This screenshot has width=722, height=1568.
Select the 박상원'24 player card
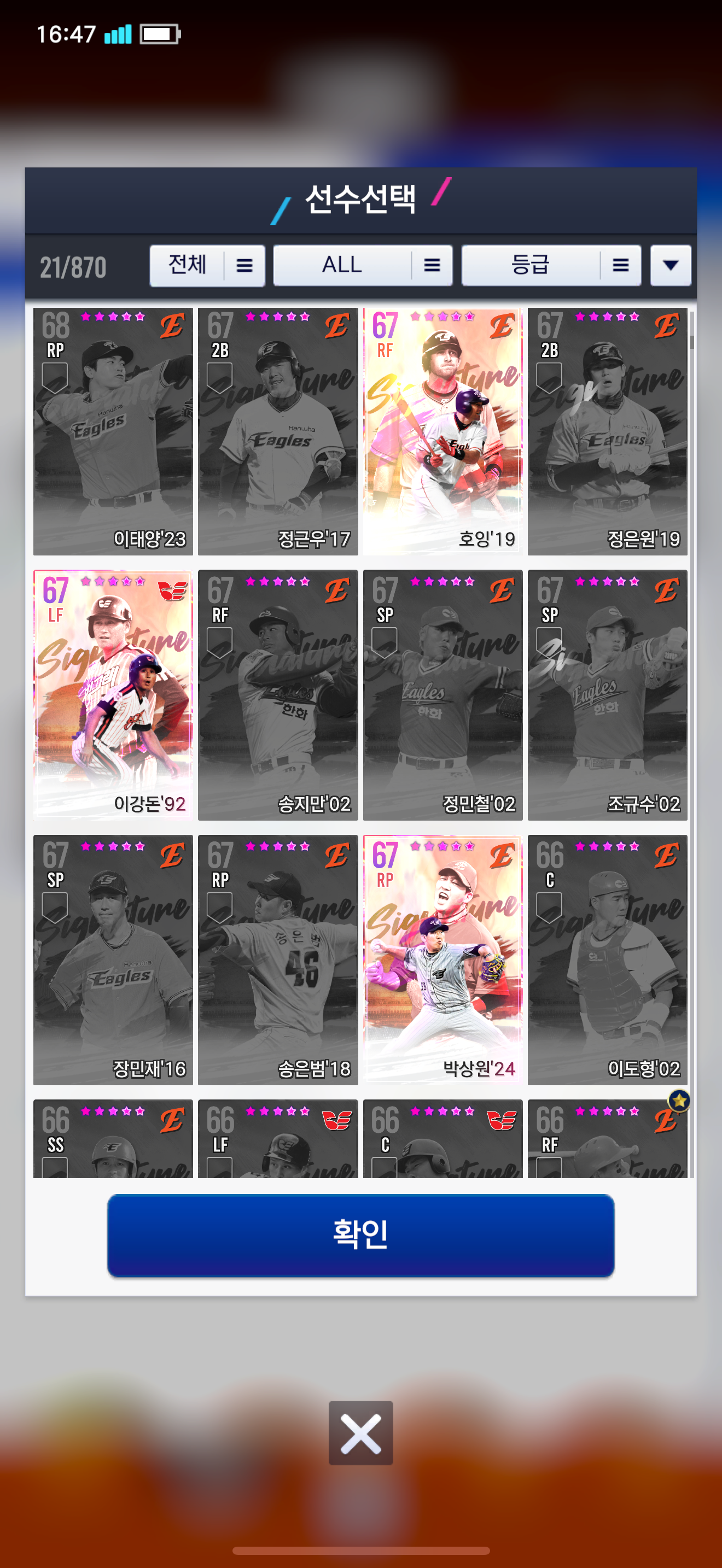tap(442, 960)
